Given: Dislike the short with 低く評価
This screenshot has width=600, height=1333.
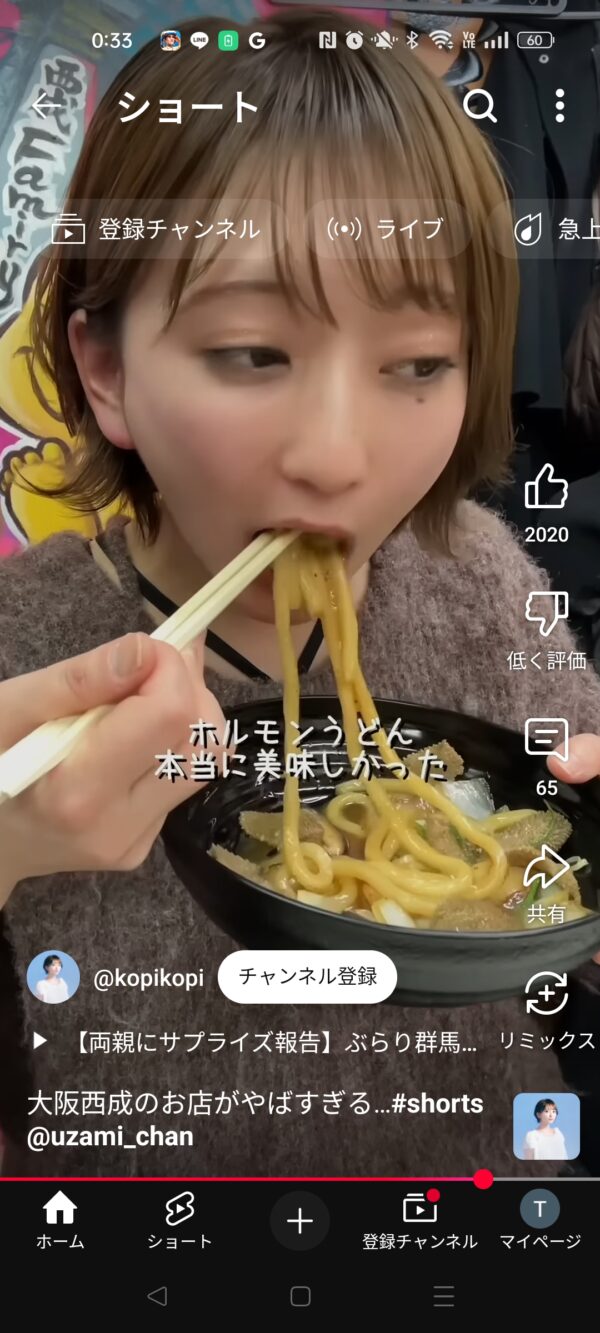Looking at the screenshot, I should [546, 614].
